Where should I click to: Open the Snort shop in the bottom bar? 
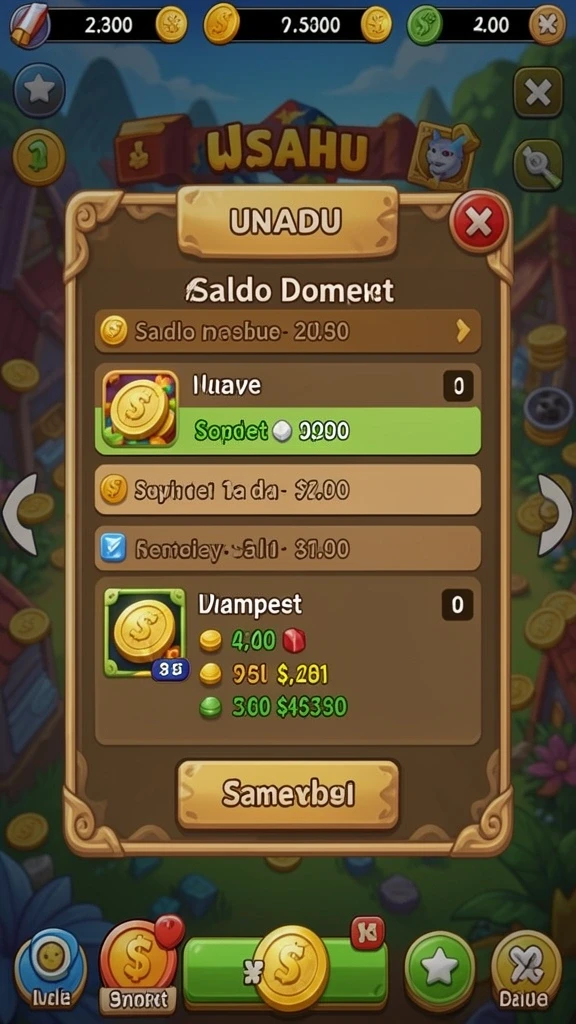pos(138,967)
